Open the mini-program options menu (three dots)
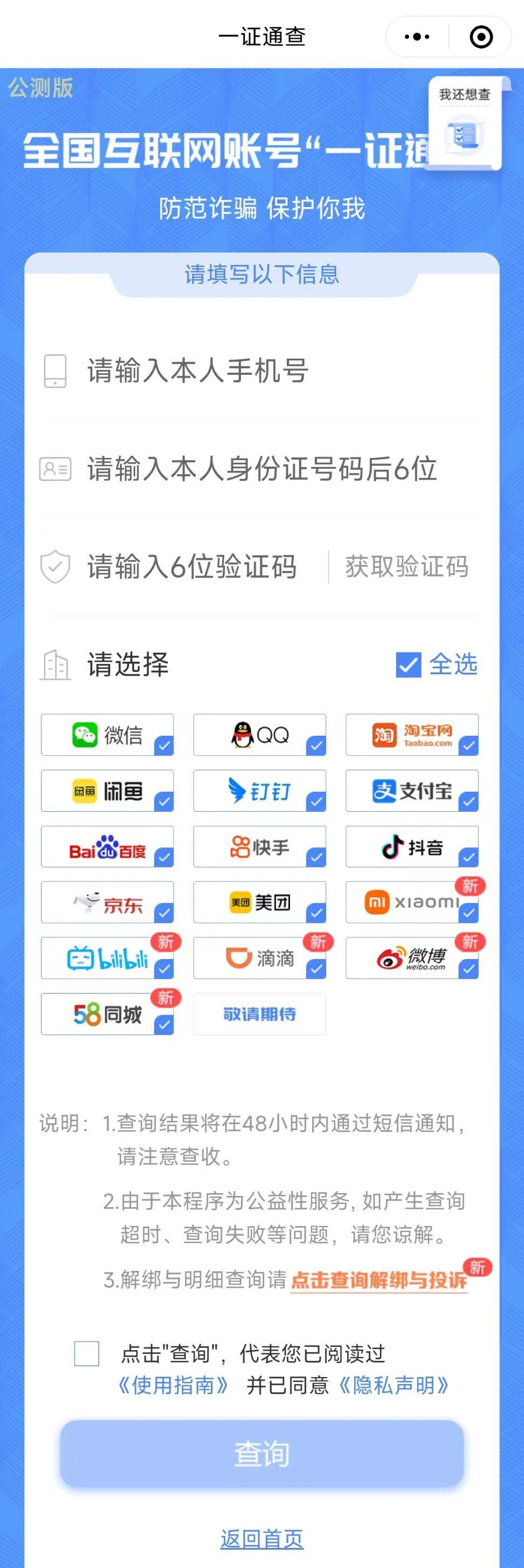The width and height of the screenshot is (524, 1568). (x=416, y=37)
